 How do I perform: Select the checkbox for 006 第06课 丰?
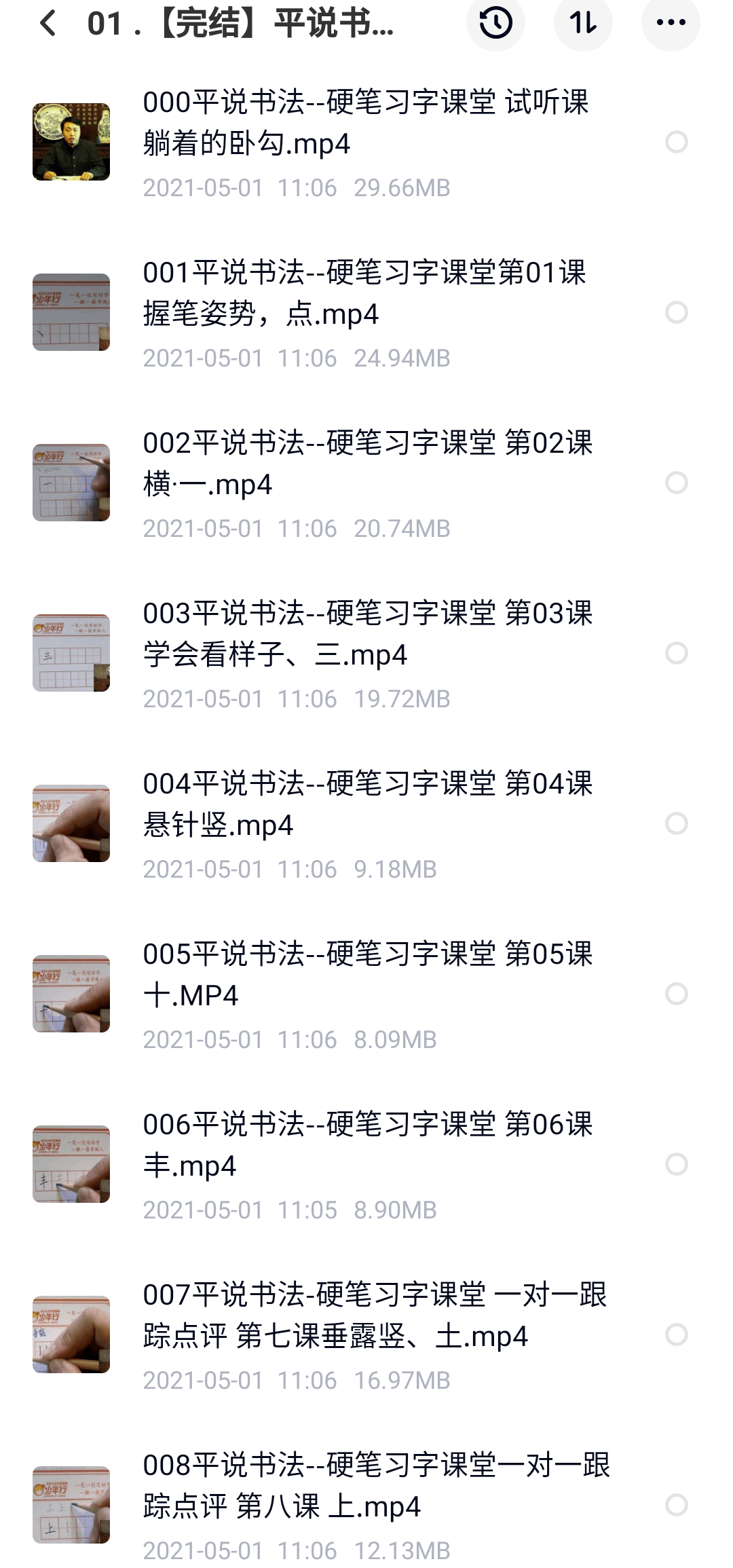point(677,1164)
